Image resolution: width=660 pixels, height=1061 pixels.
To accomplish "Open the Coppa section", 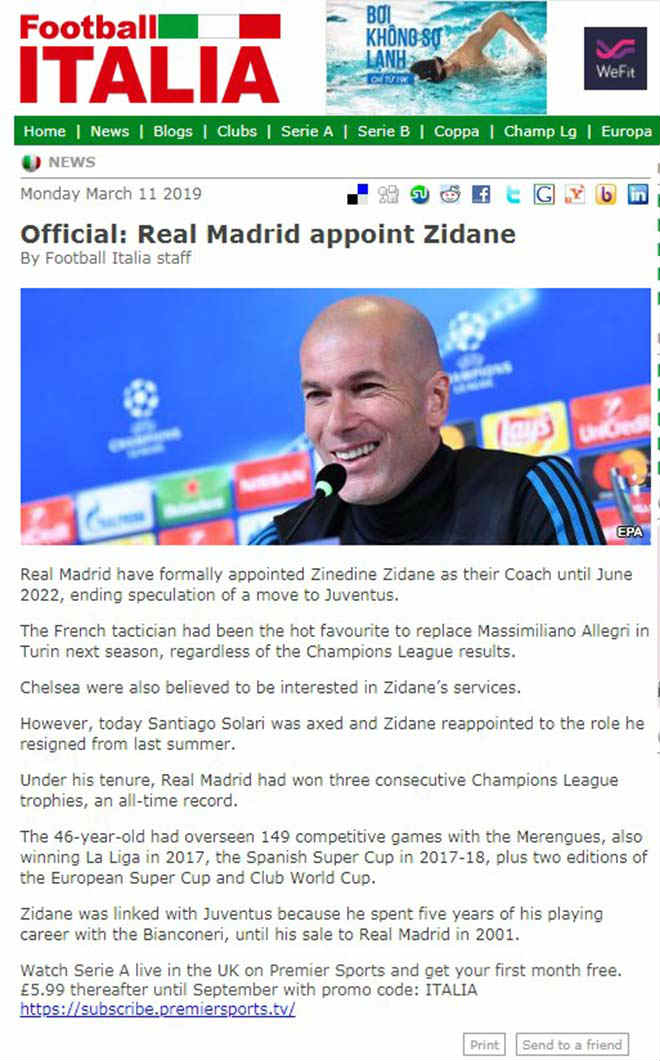I will 457,131.
